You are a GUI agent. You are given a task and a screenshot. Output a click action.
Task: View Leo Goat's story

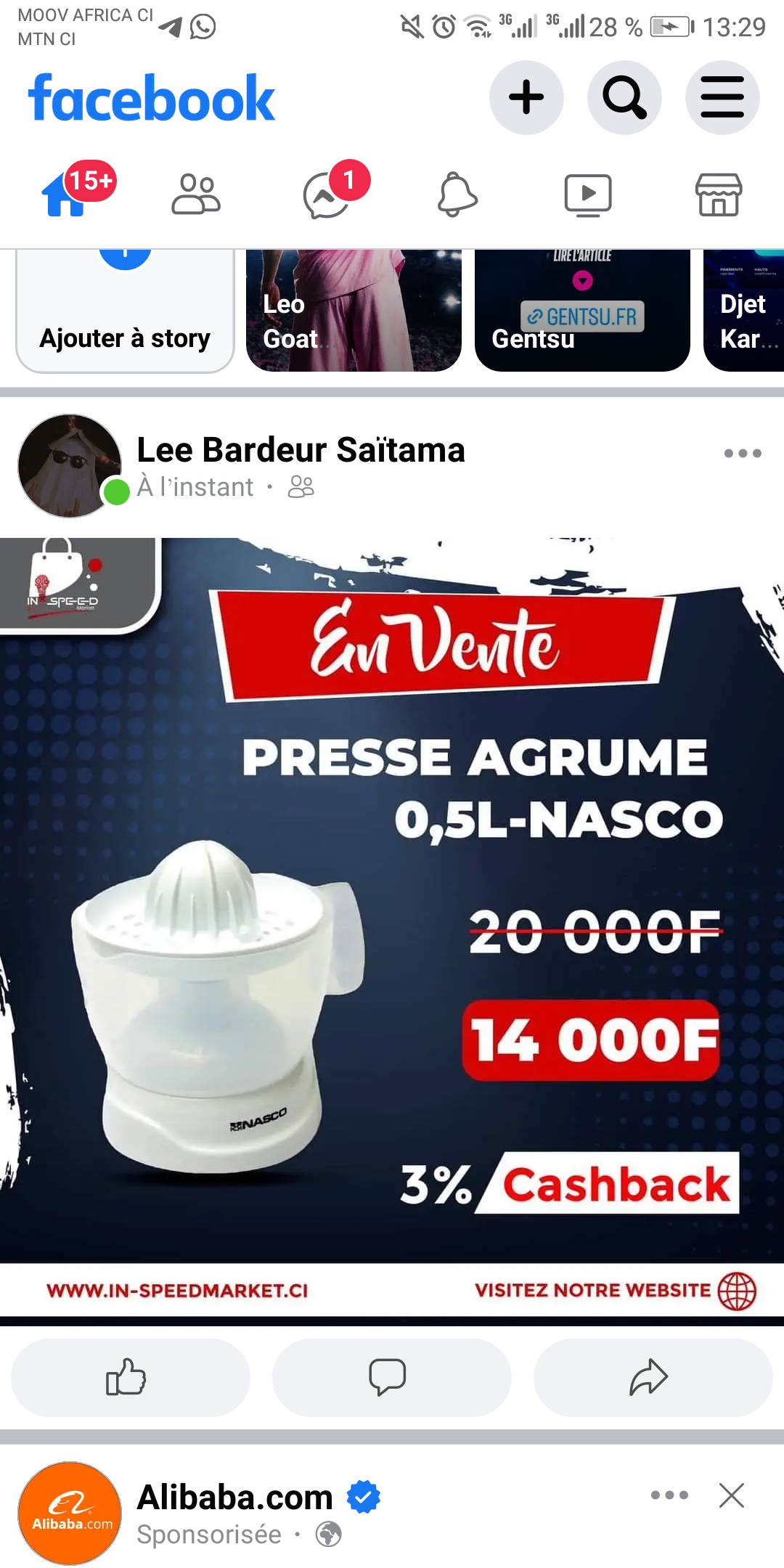point(354,311)
